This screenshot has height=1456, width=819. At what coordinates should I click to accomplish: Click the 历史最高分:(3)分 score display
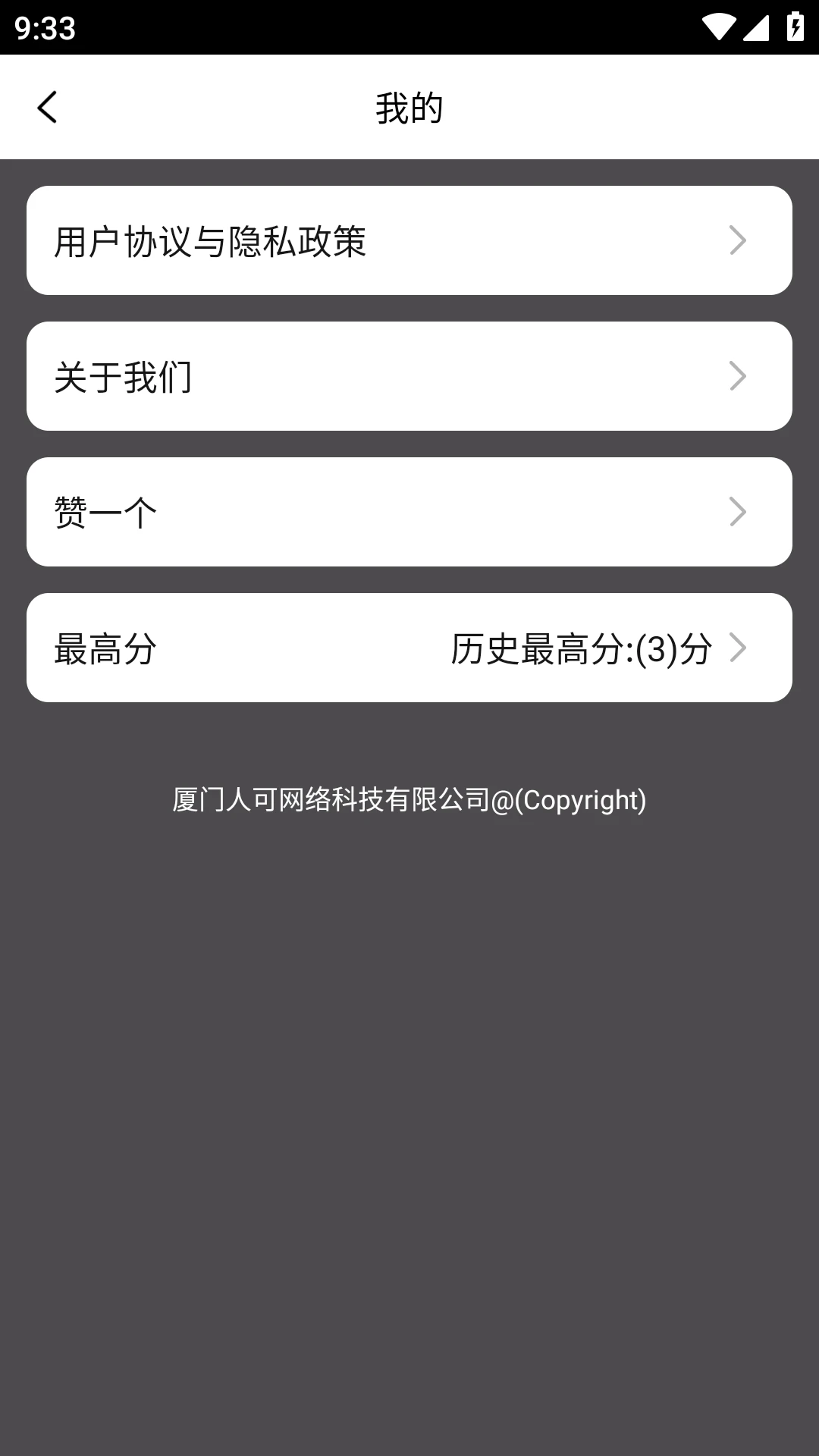(x=579, y=647)
